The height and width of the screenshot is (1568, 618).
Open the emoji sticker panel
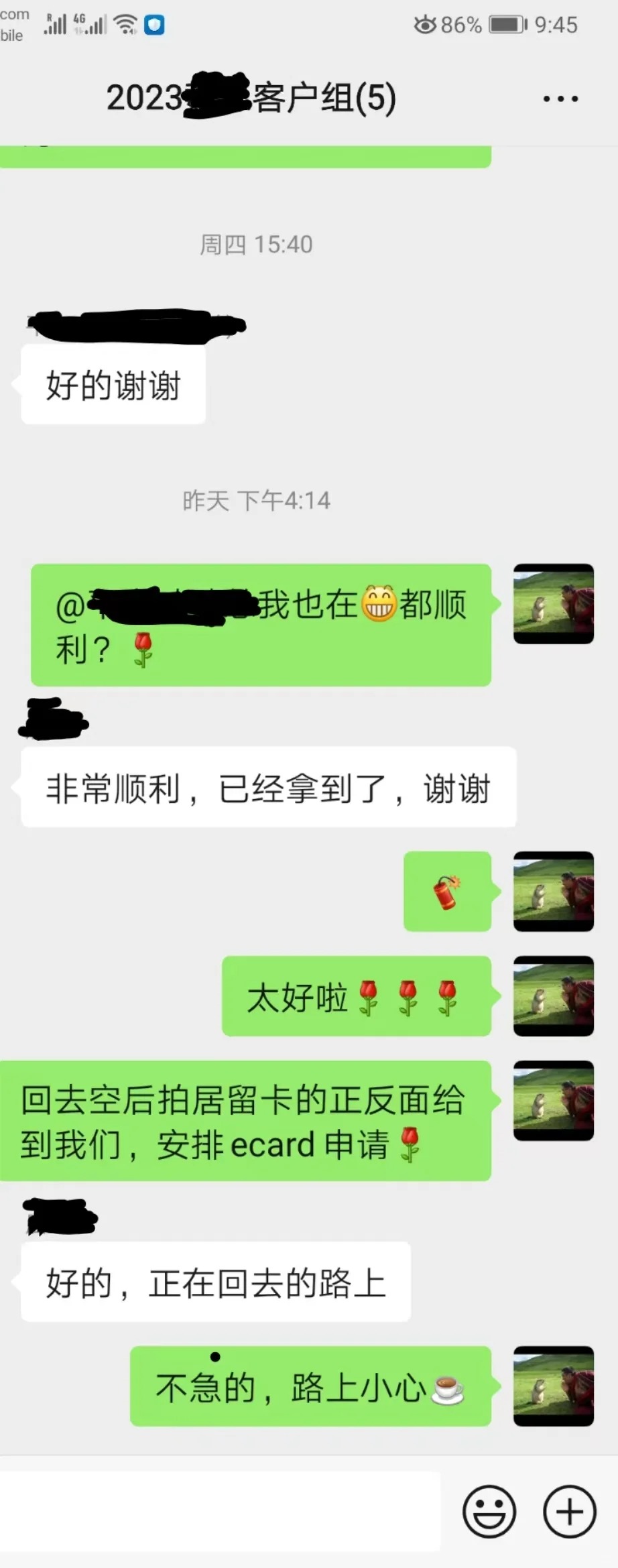[489, 1512]
